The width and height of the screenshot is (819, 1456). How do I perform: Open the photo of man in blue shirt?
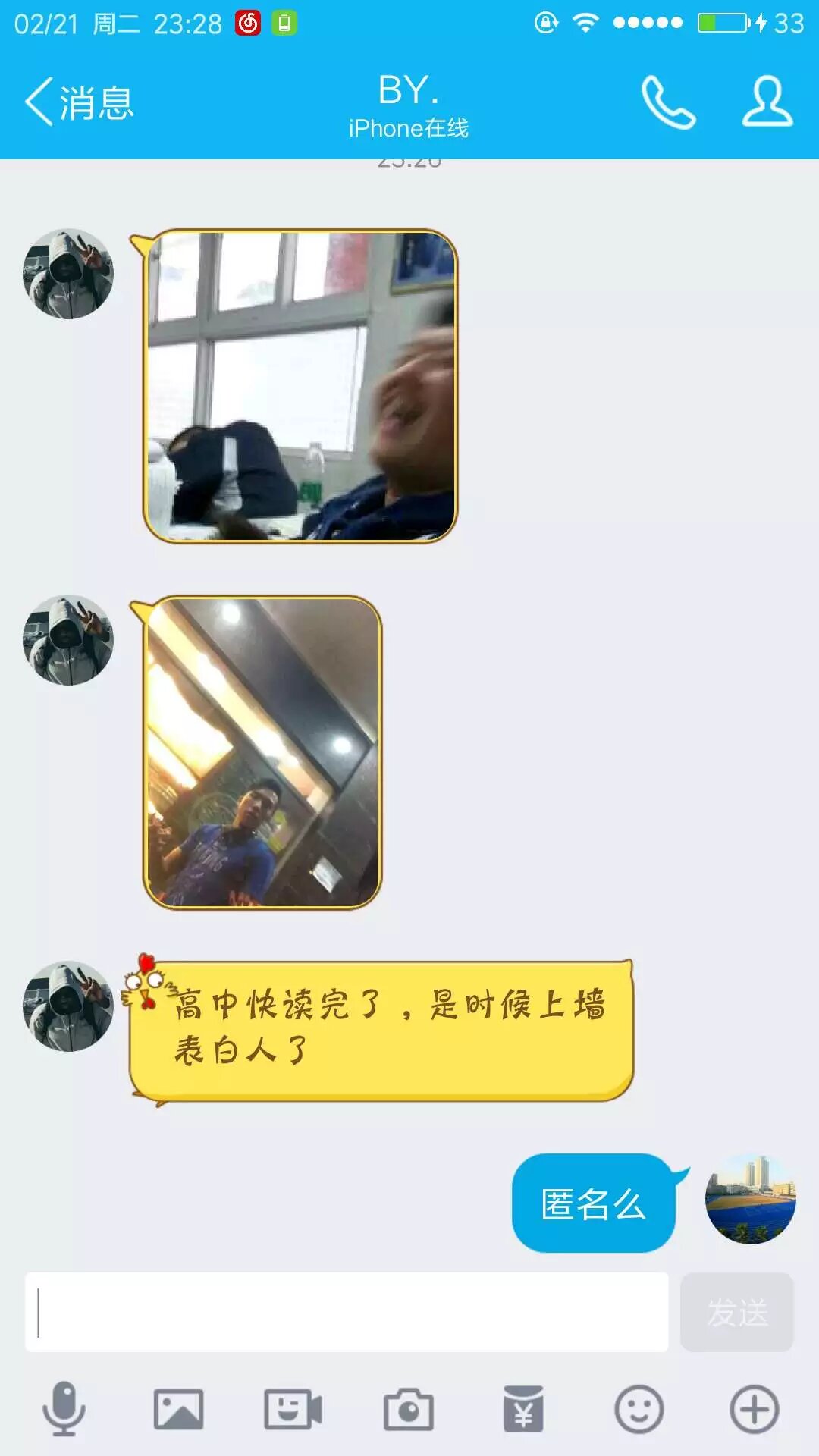point(262,752)
